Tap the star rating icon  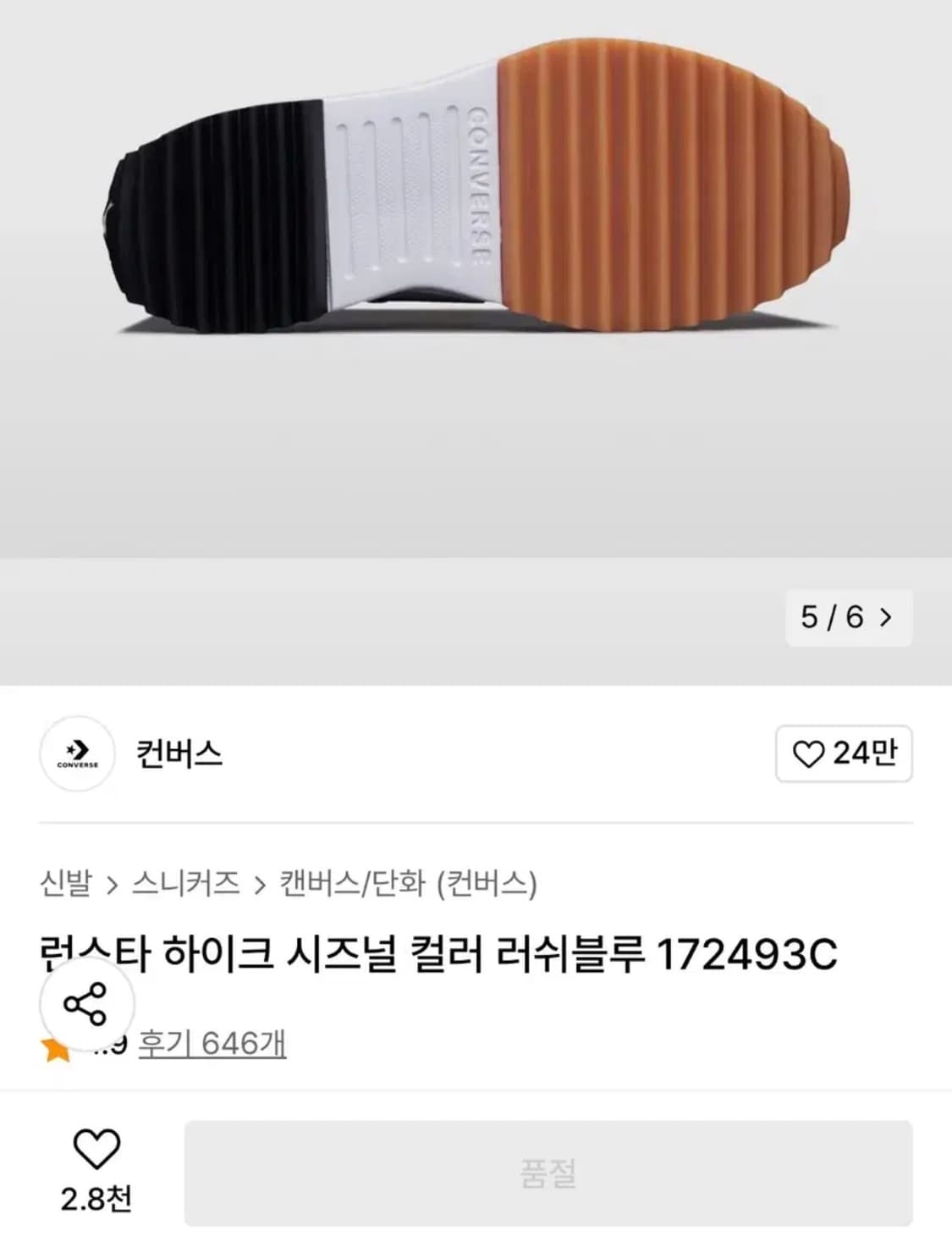(x=56, y=1049)
